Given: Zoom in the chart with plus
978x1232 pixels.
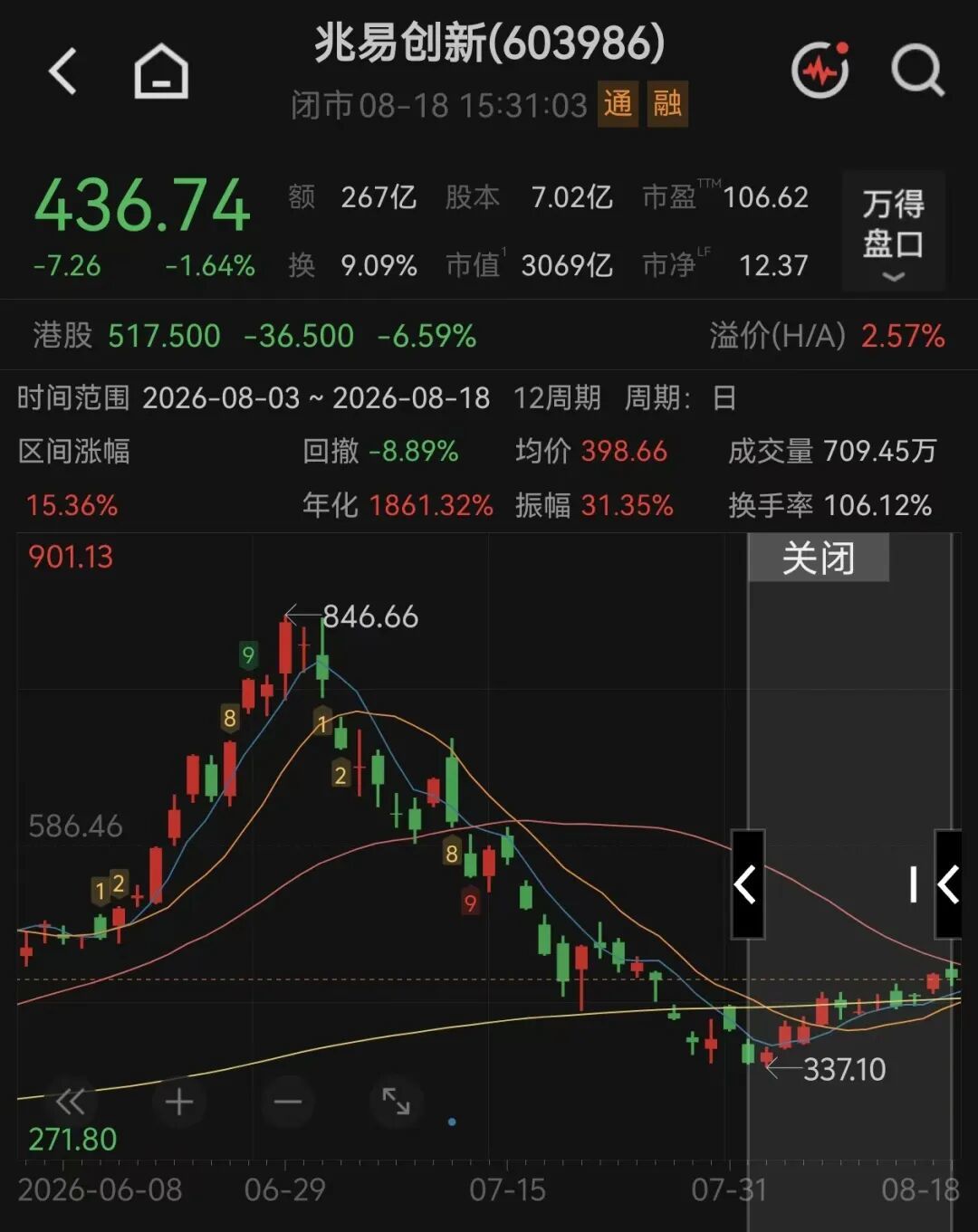Looking at the screenshot, I should (178, 1102).
